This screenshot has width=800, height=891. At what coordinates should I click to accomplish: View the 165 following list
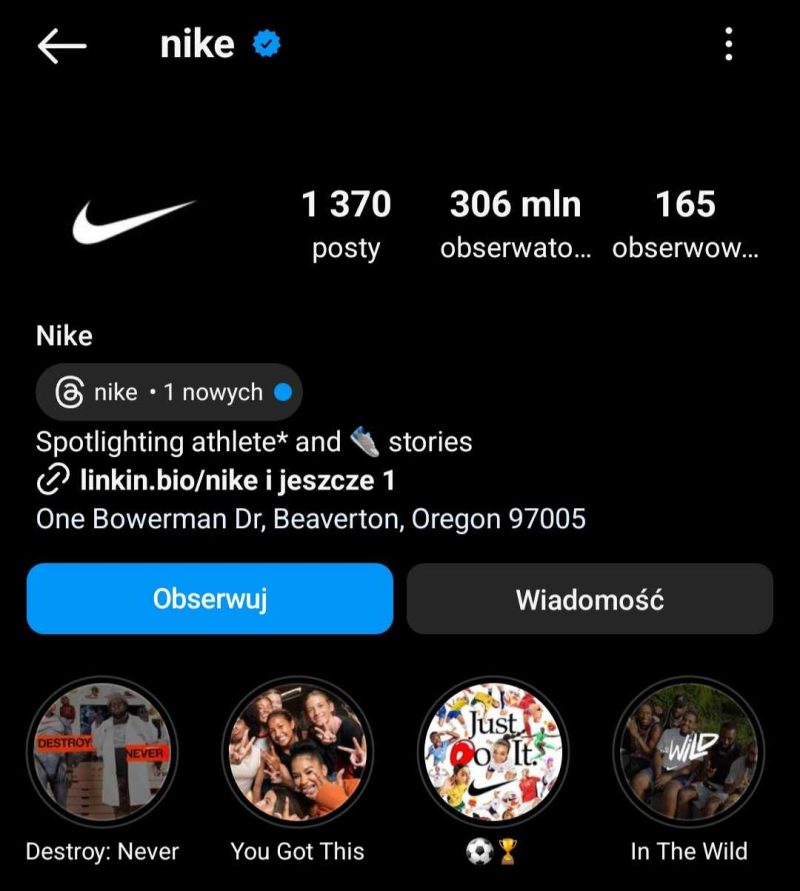tap(685, 224)
